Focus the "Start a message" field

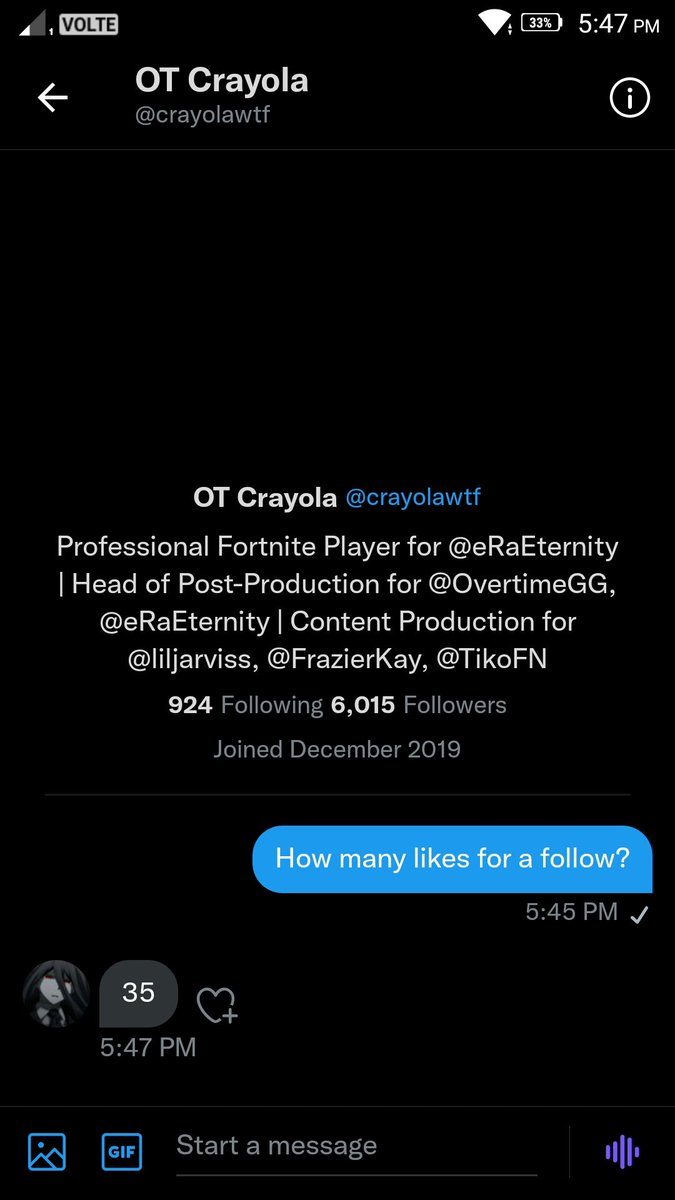click(x=355, y=1146)
